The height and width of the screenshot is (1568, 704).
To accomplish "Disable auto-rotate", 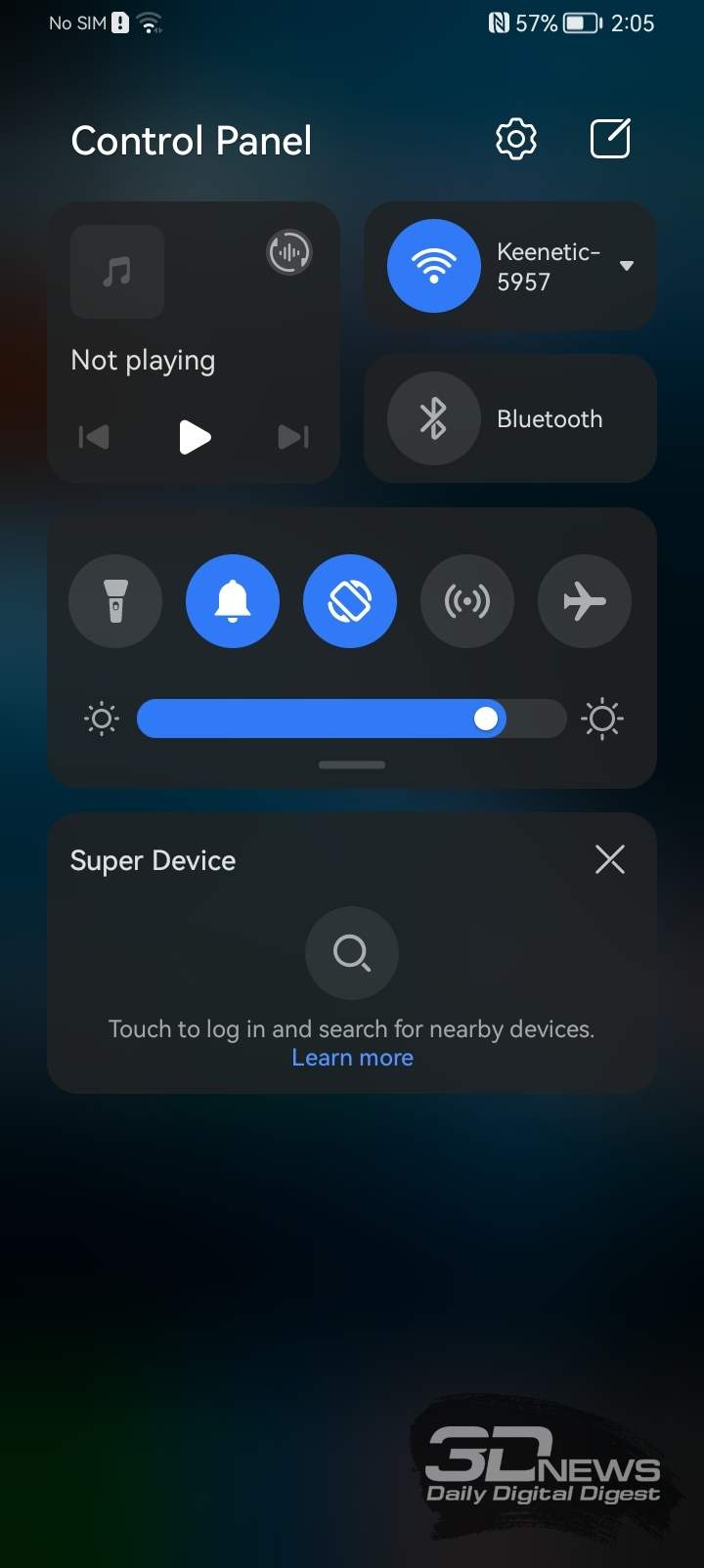I will pos(350,601).
